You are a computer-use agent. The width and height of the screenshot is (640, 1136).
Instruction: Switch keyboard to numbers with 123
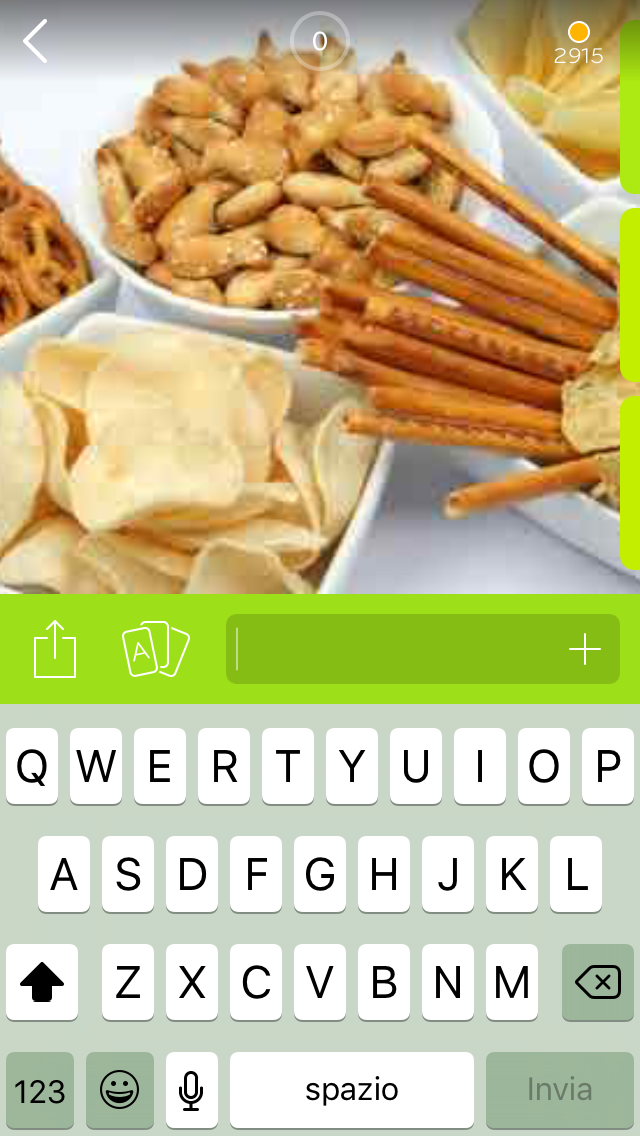coord(40,1090)
